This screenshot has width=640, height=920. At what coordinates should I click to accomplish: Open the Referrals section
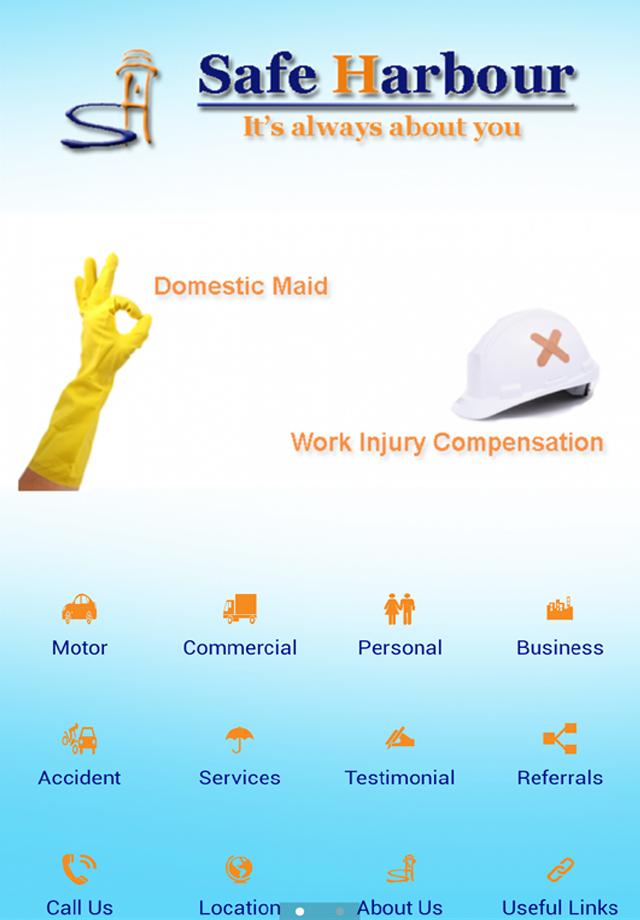point(560,755)
